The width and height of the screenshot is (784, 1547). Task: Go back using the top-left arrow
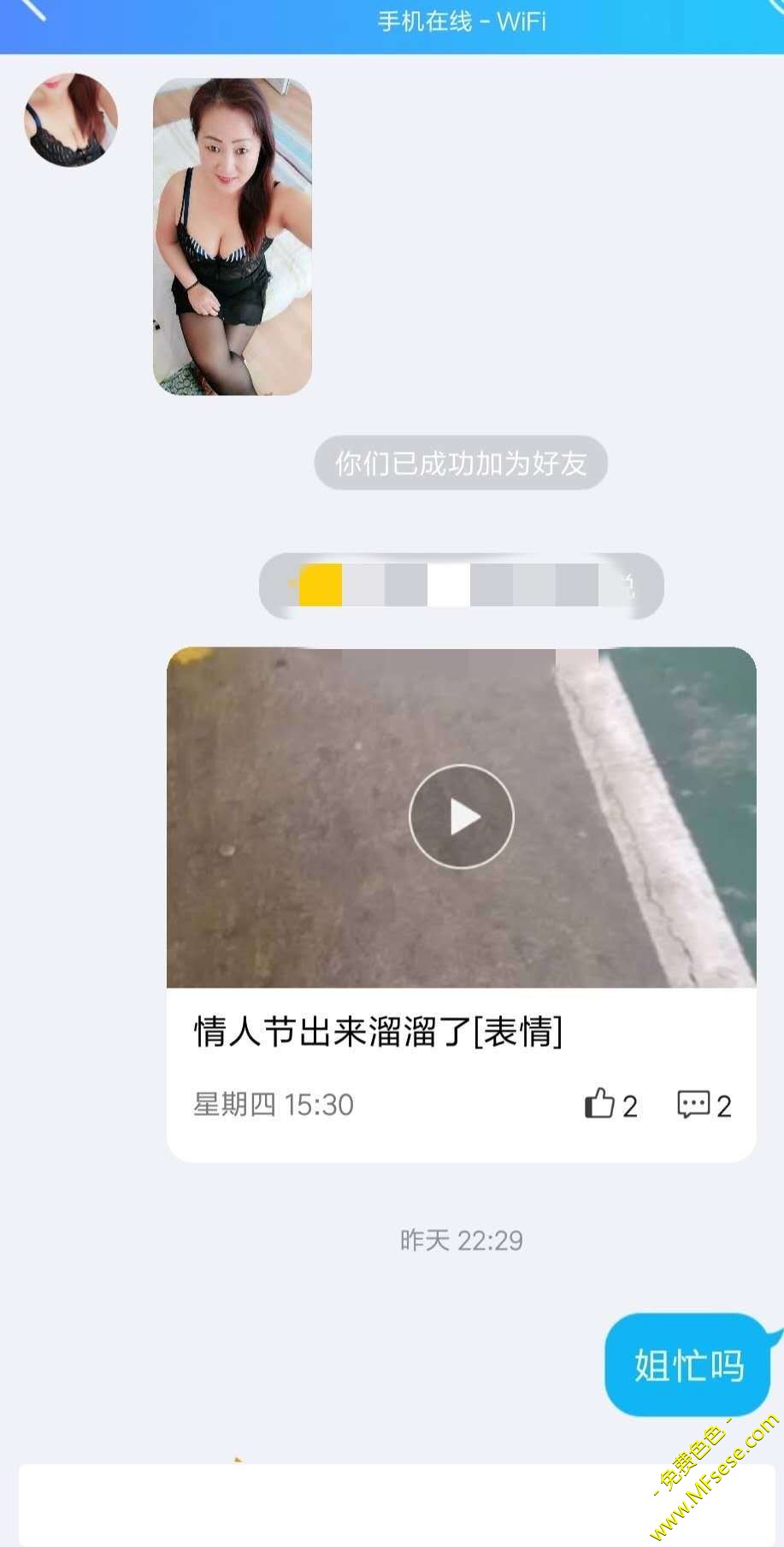point(31,12)
